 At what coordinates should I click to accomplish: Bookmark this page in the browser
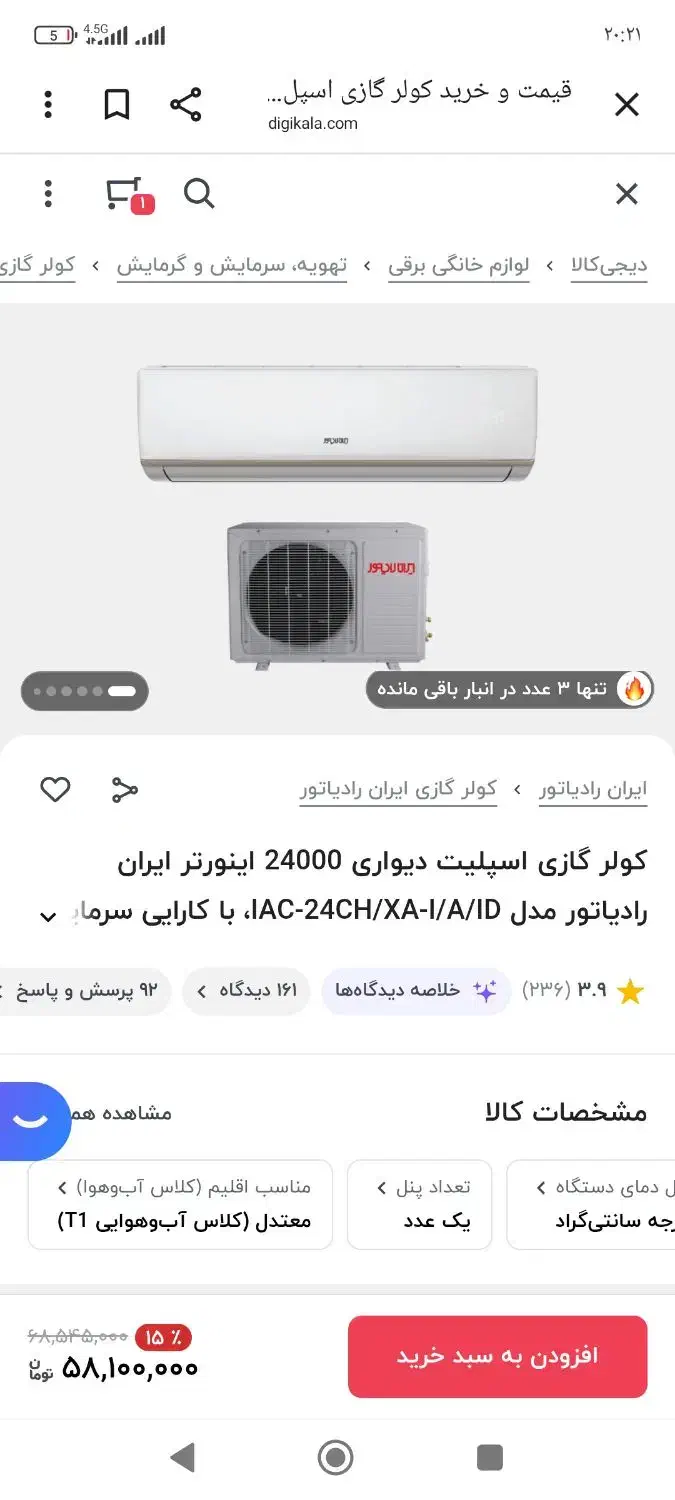click(x=117, y=104)
